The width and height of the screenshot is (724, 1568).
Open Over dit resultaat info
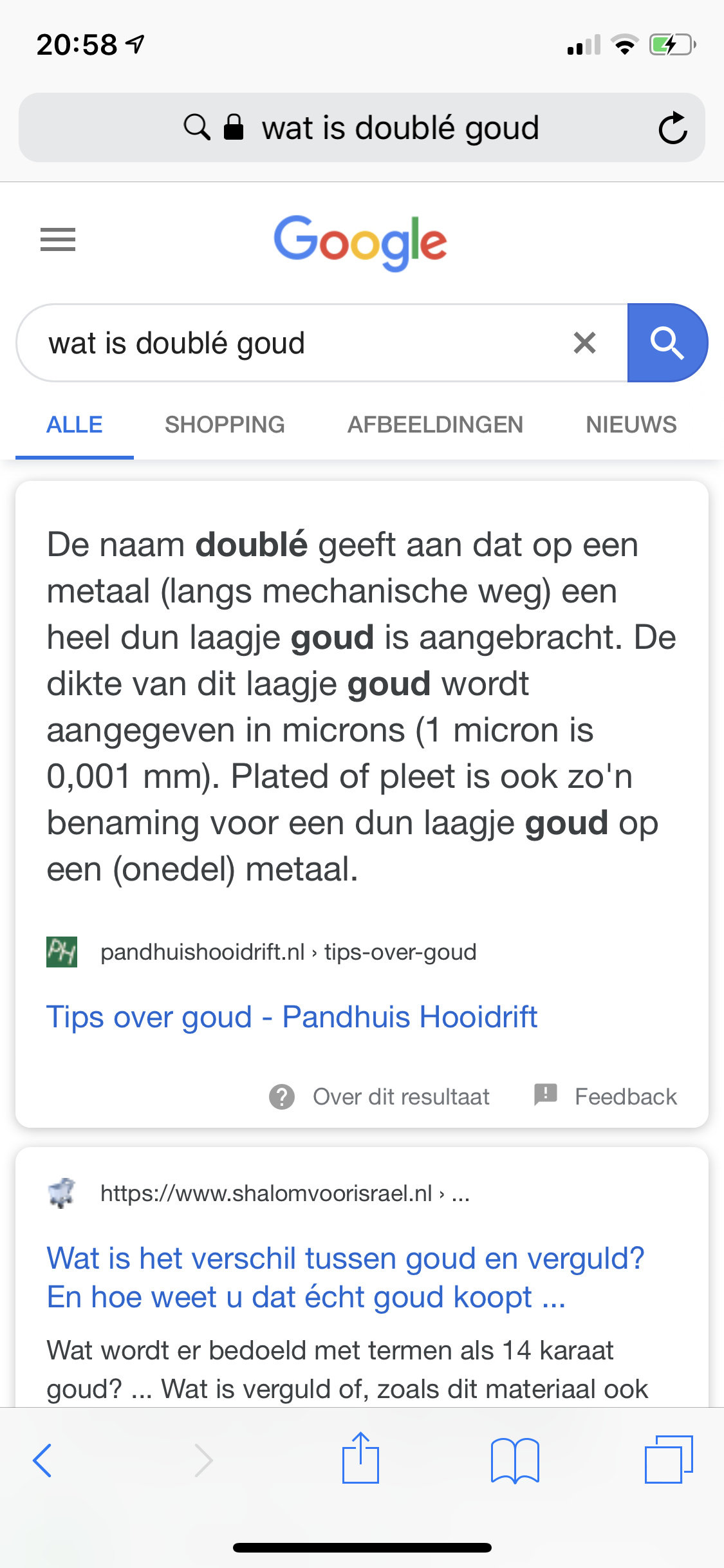[379, 1096]
